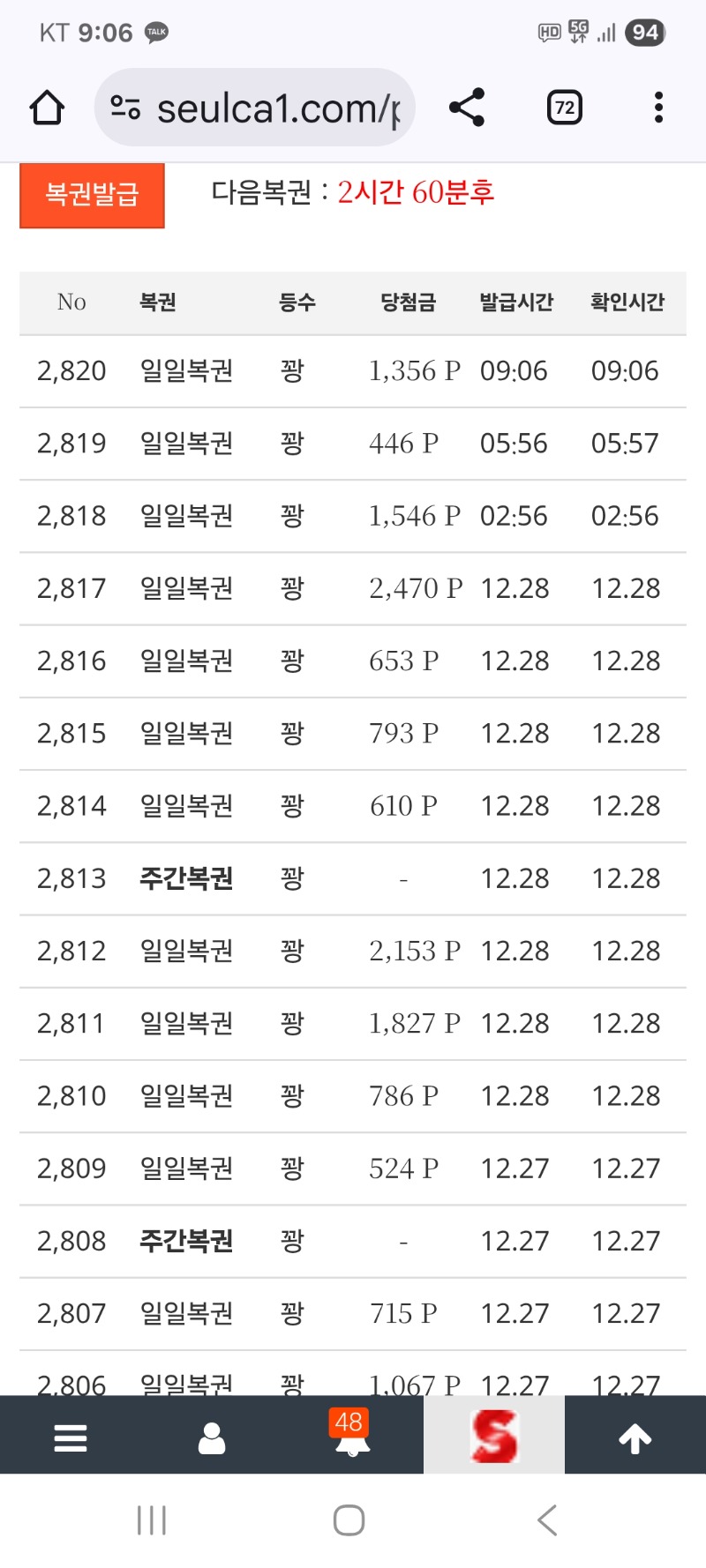Open recent apps from the navigation bar
Image resolution: width=706 pixels, height=1568 pixels.
[152, 1520]
